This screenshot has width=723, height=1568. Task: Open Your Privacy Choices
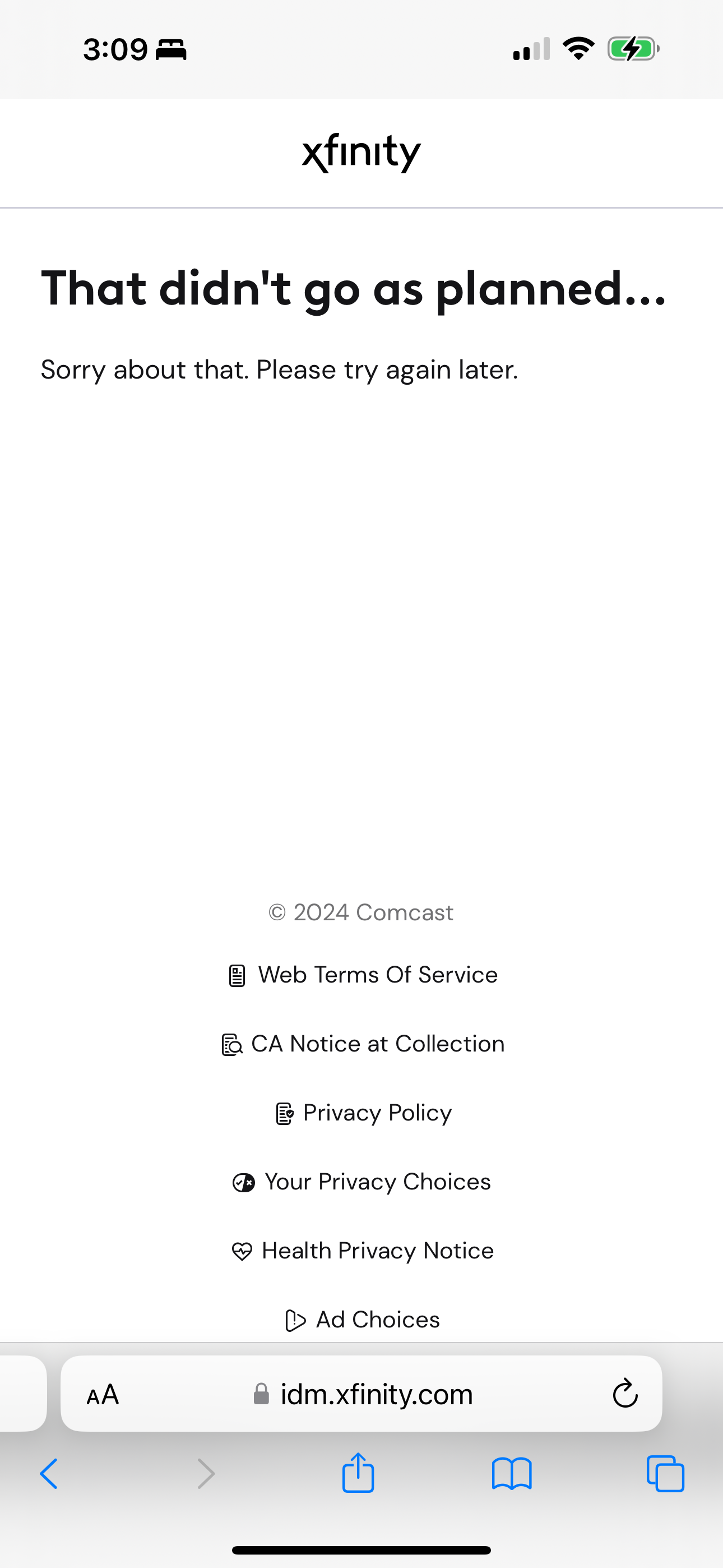pyautogui.click(x=361, y=1182)
